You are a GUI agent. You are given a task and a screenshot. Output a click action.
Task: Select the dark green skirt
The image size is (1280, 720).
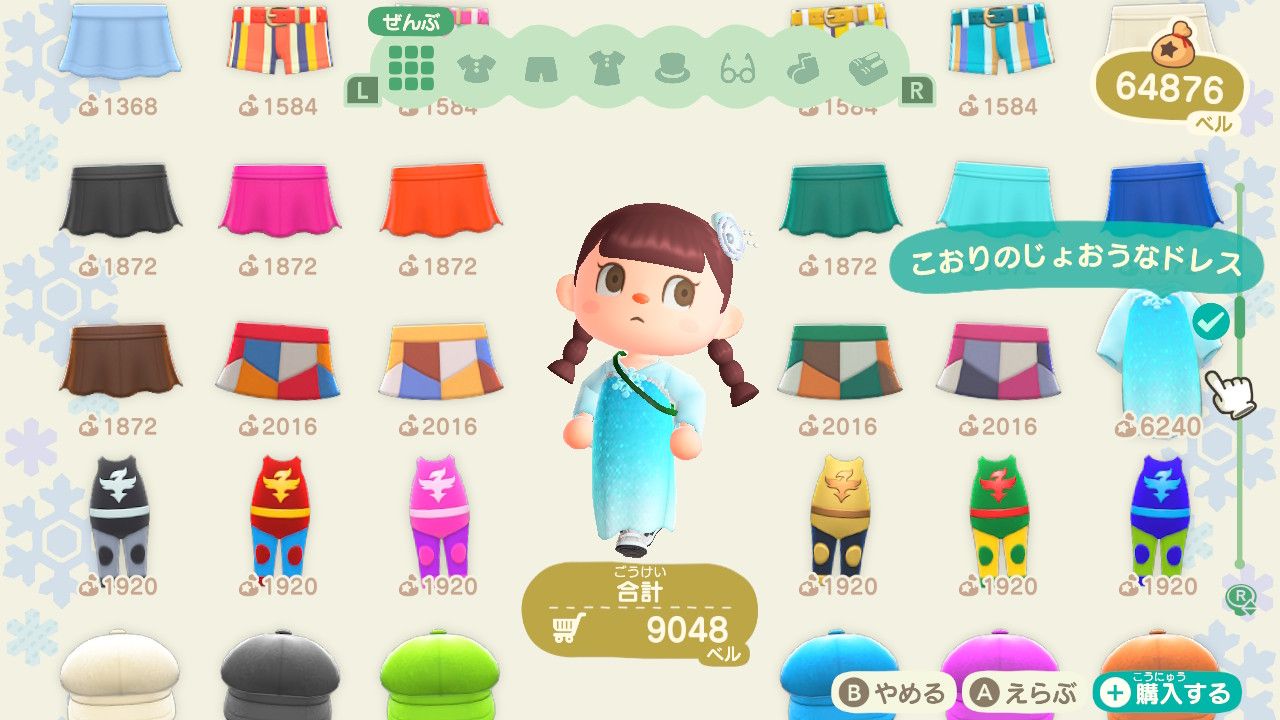point(840,199)
